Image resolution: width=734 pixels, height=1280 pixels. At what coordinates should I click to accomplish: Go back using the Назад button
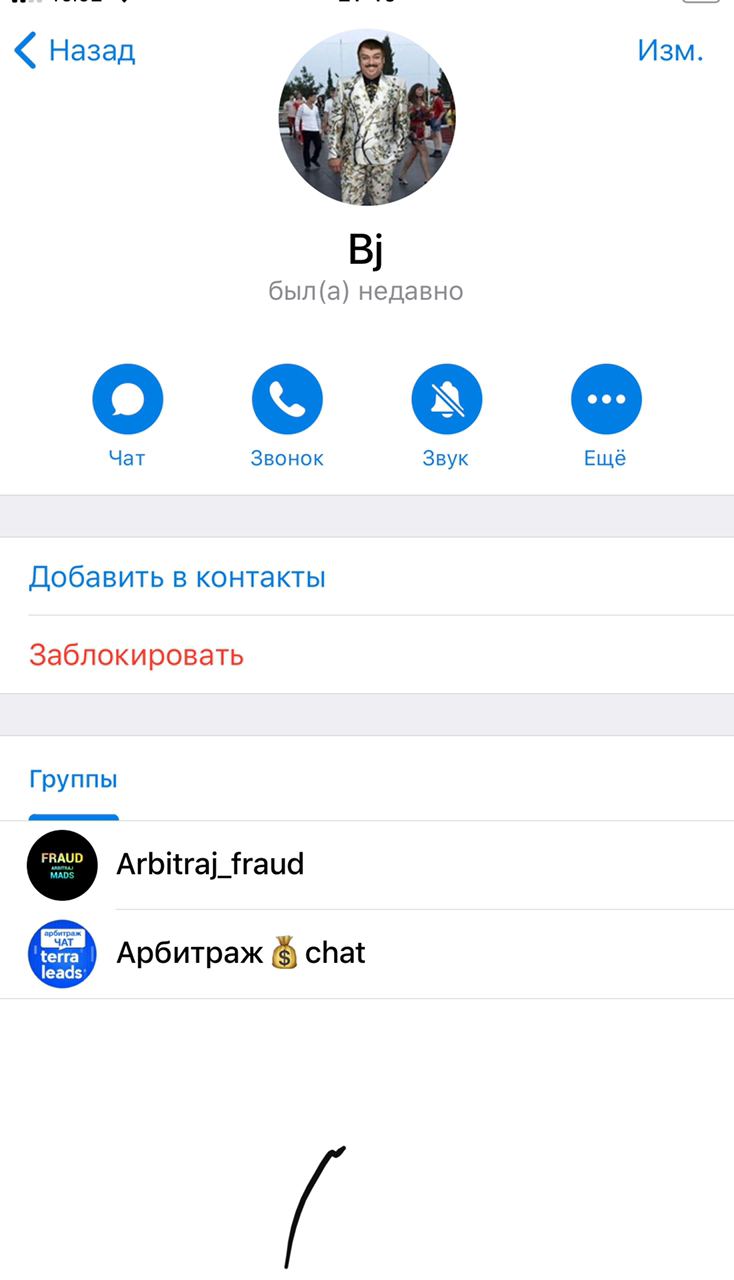76,50
